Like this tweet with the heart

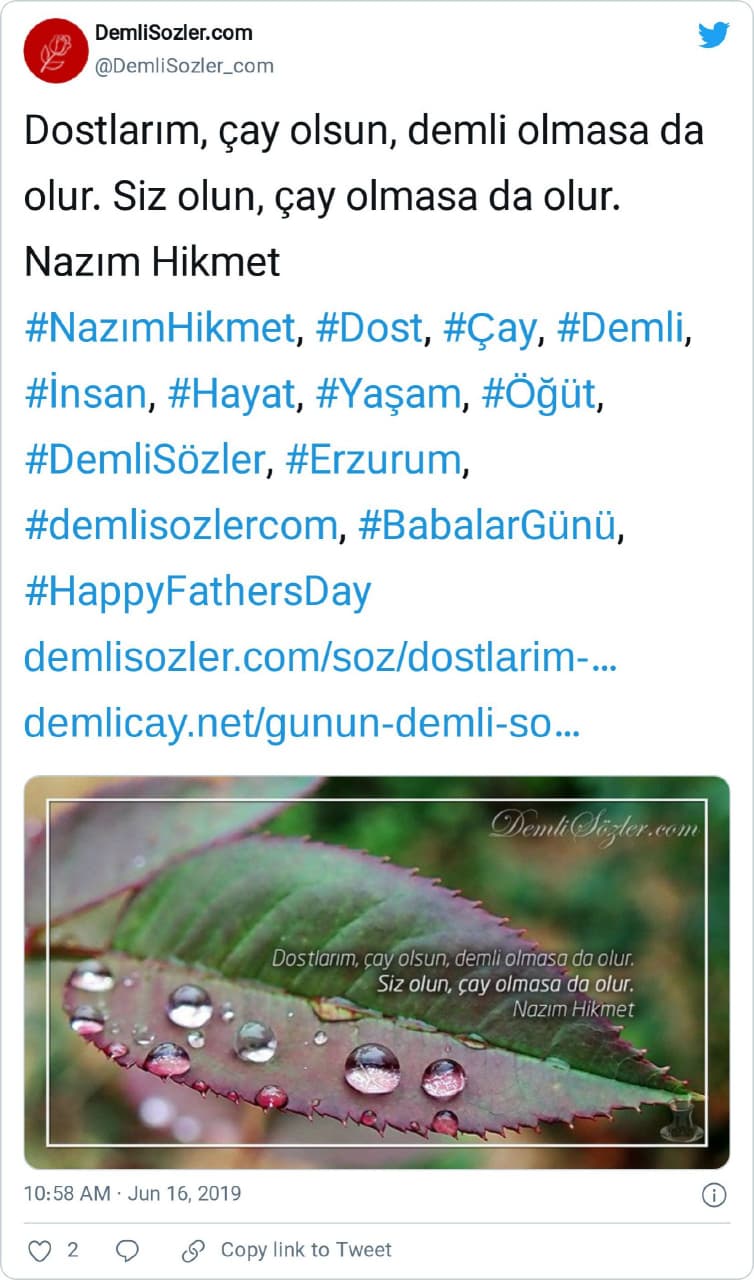[41, 1250]
